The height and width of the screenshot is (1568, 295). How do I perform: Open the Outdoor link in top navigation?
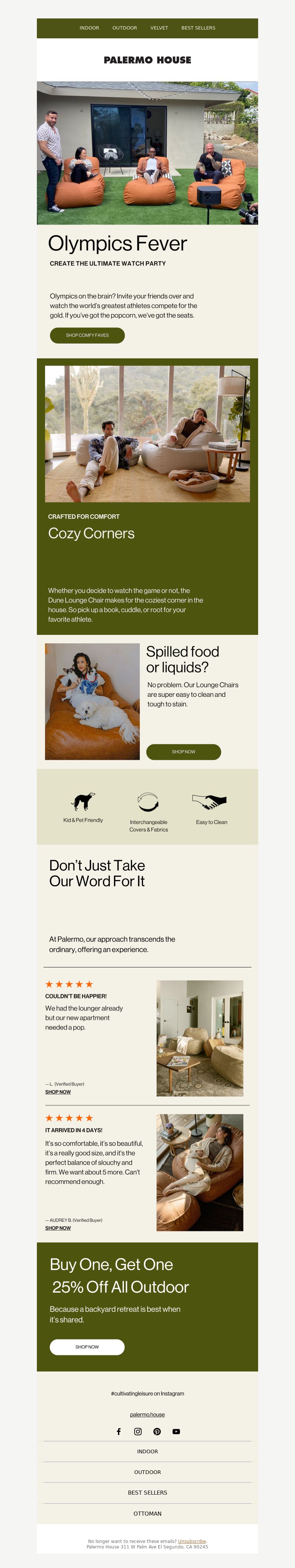[125, 28]
